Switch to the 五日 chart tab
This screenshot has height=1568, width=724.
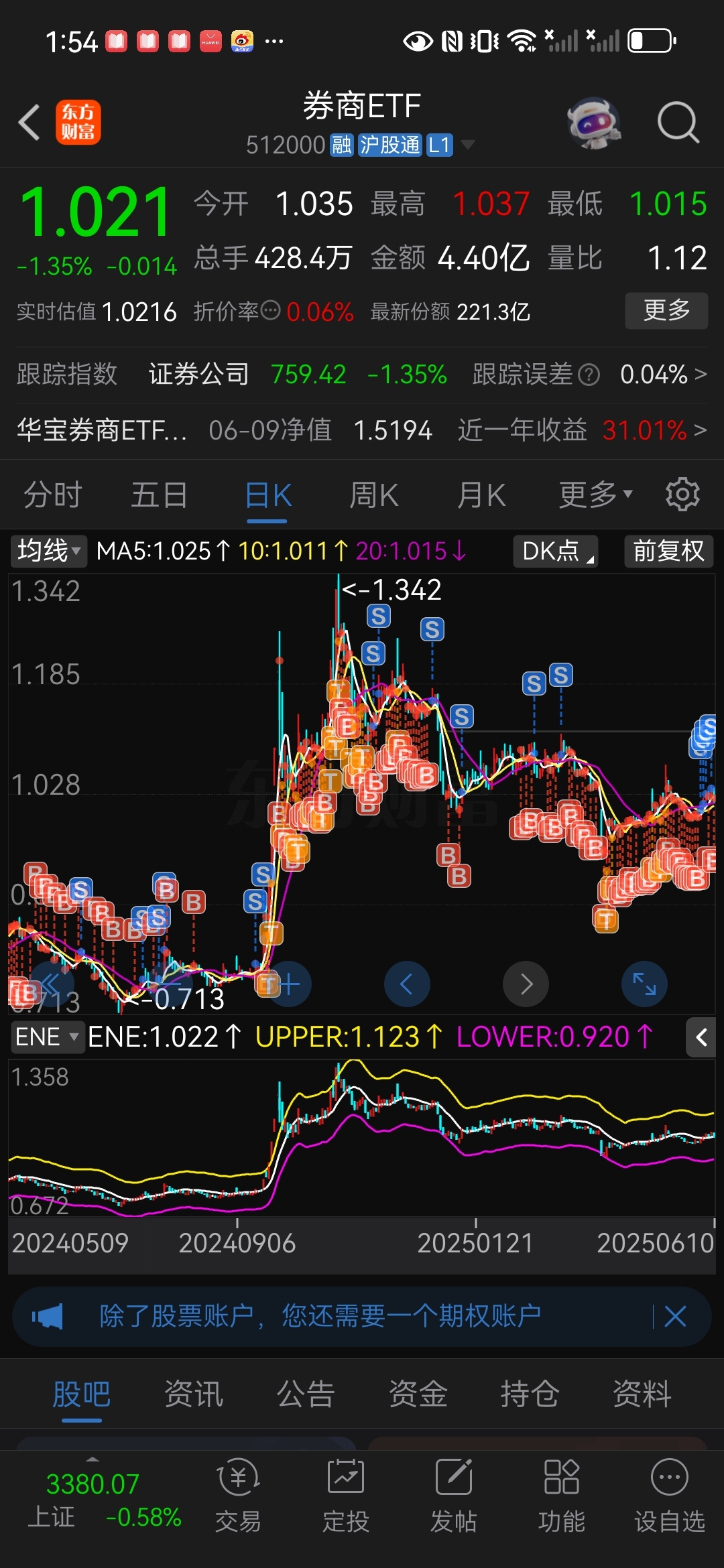tap(160, 495)
